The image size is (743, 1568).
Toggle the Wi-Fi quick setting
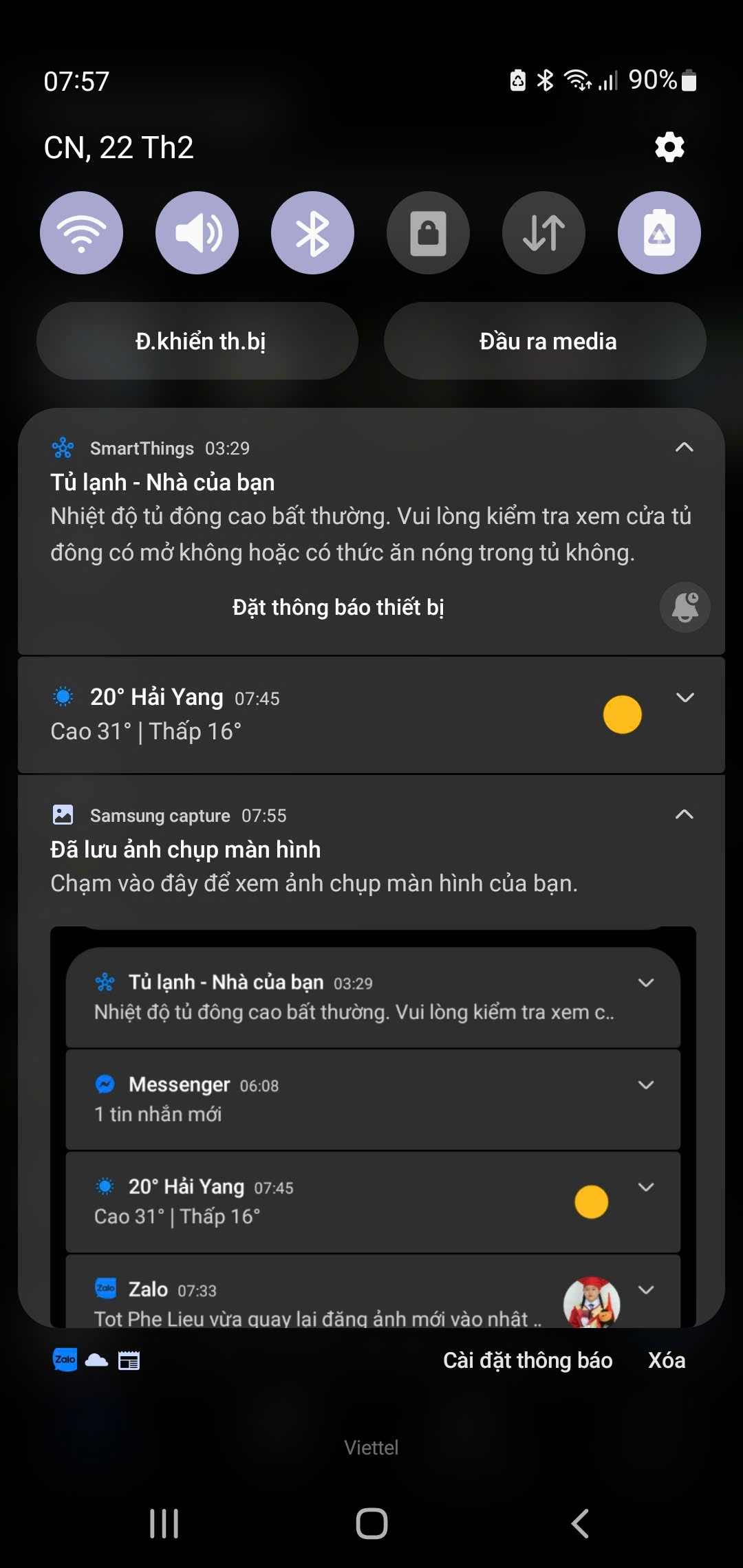[81, 233]
